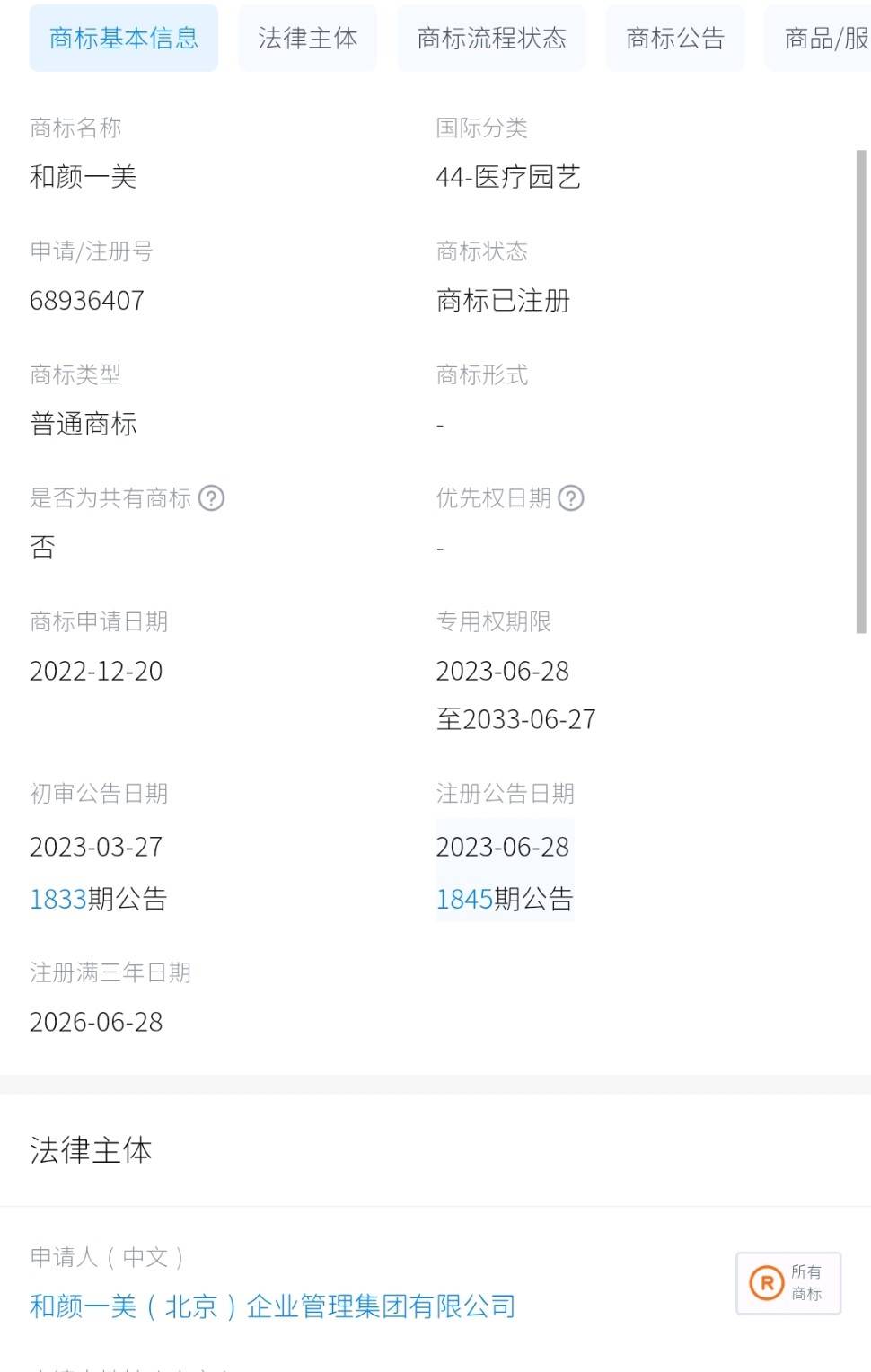Switch to the 商标公告 tab
The height and width of the screenshot is (1372, 871).
(674, 37)
